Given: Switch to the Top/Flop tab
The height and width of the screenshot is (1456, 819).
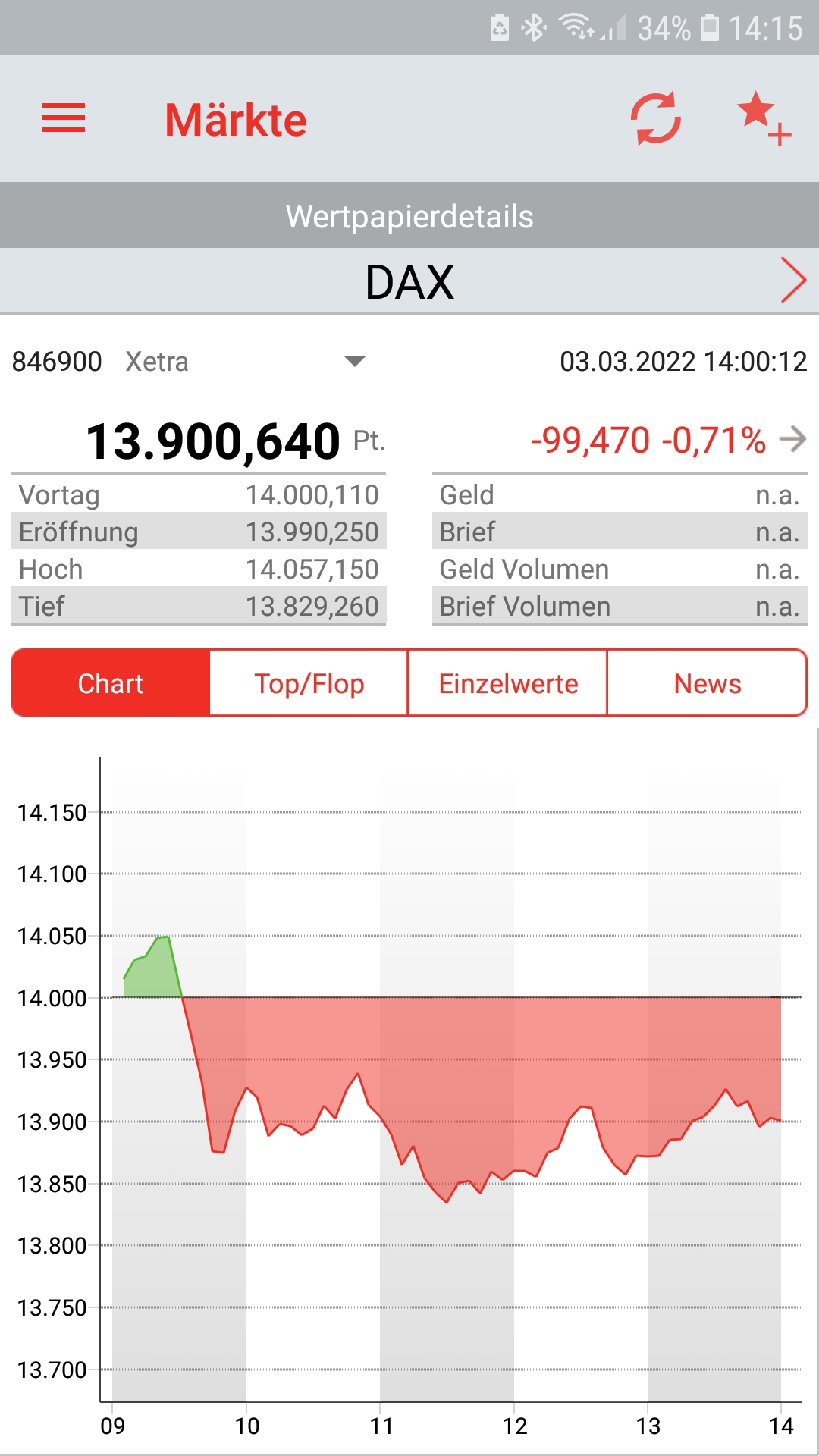Looking at the screenshot, I should 306,682.
